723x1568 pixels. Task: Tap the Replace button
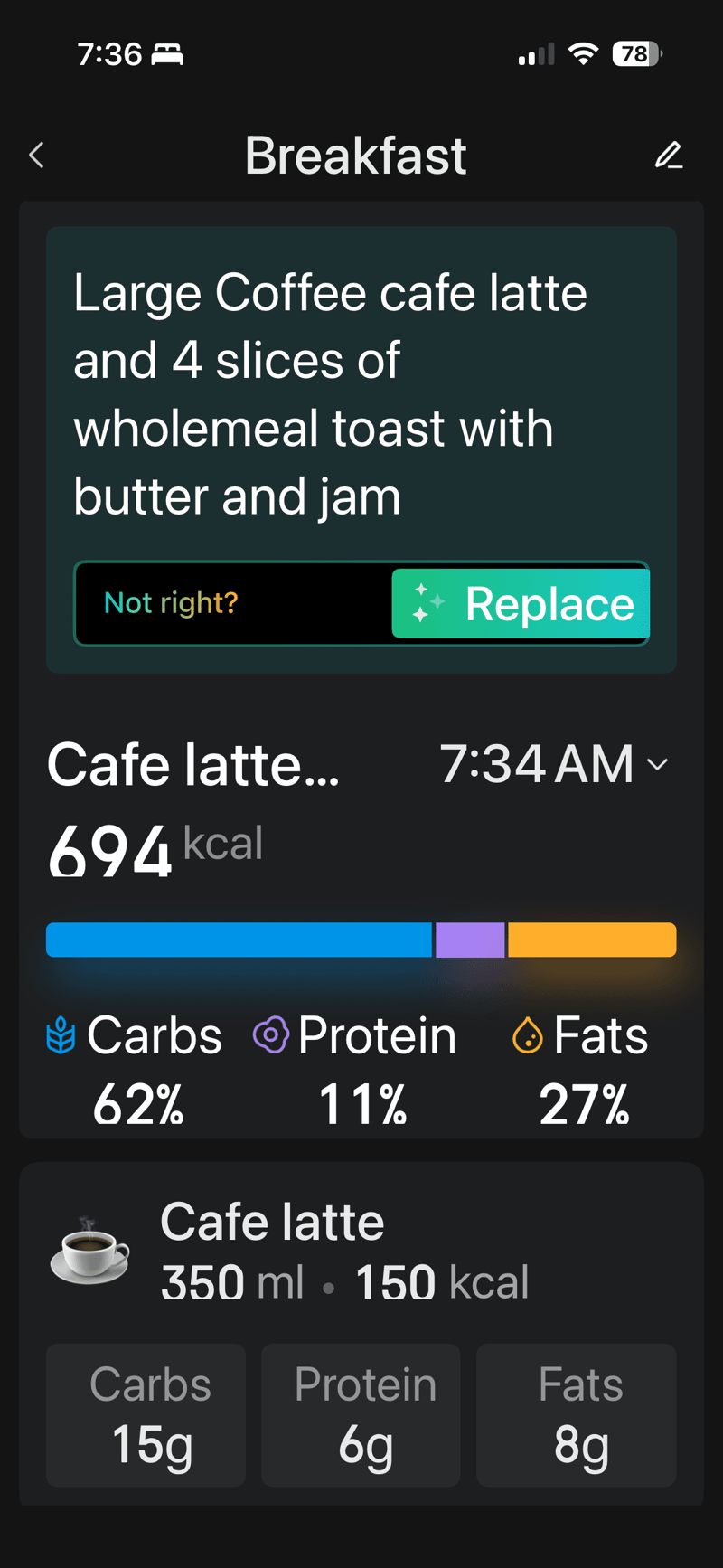click(521, 603)
